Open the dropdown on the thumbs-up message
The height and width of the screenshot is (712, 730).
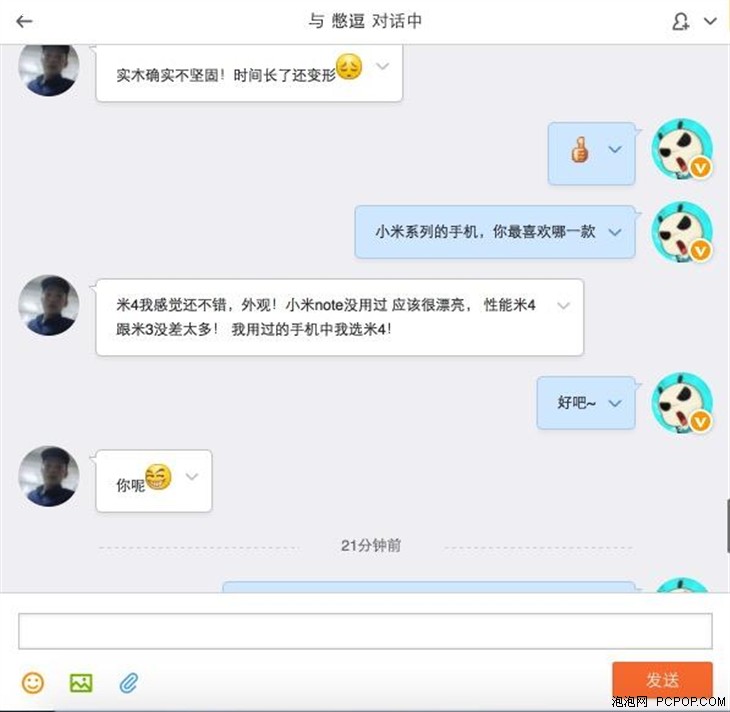point(615,149)
